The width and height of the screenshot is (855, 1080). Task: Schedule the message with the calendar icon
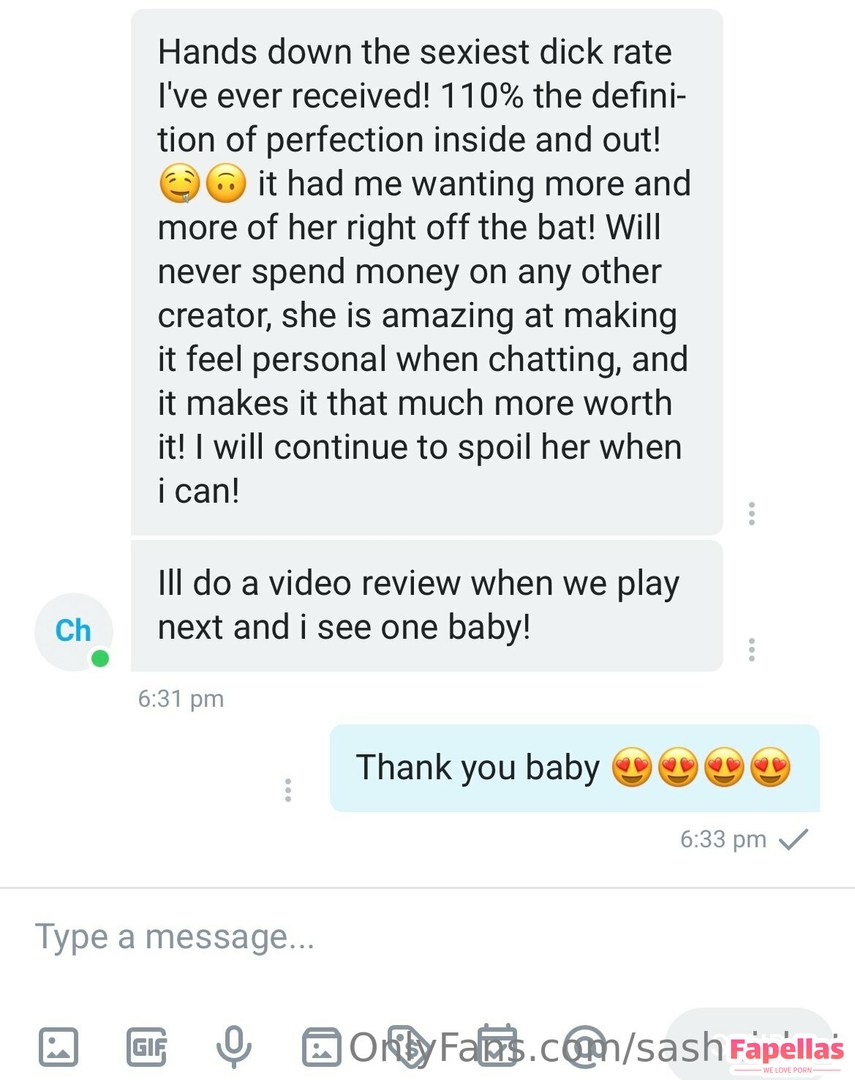(x=496, y=1046)
